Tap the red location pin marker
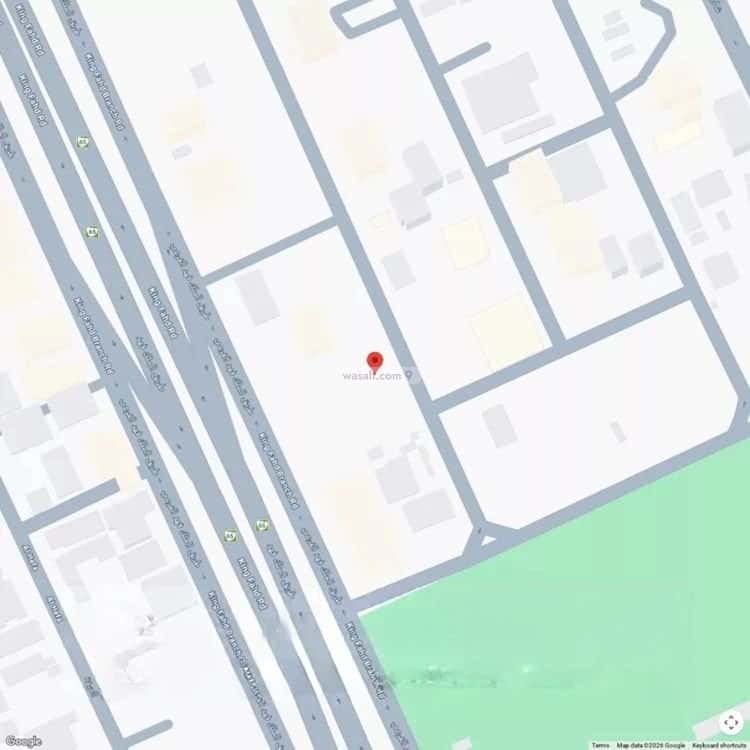Screen dimensions: 750x750 click(375, 361)
